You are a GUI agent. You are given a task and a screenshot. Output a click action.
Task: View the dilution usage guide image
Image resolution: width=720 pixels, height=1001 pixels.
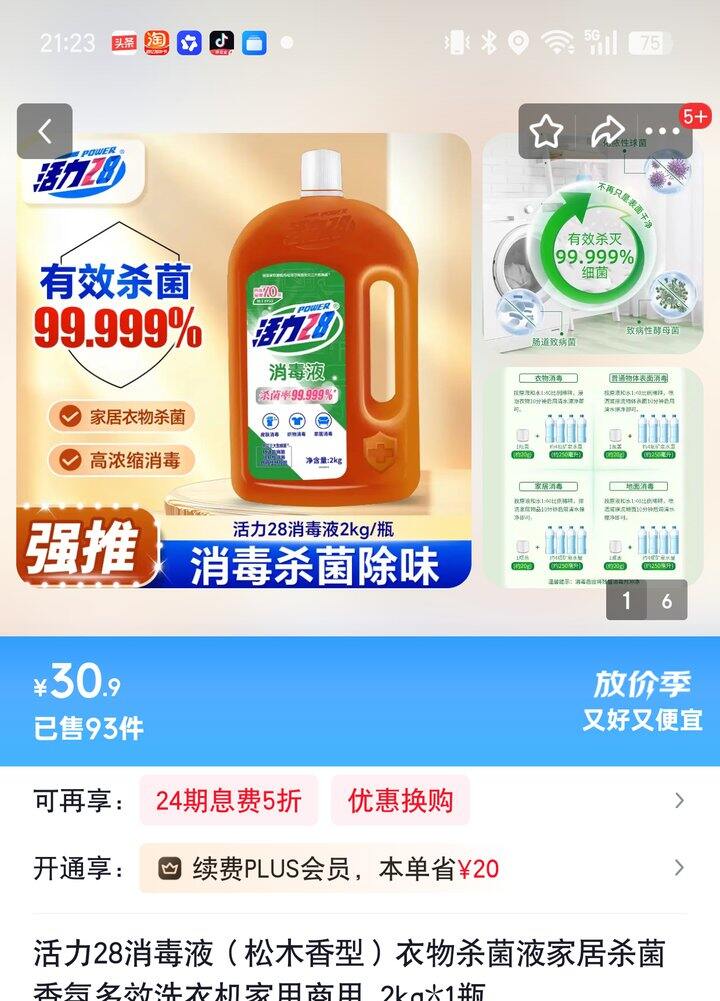(593, 475)
